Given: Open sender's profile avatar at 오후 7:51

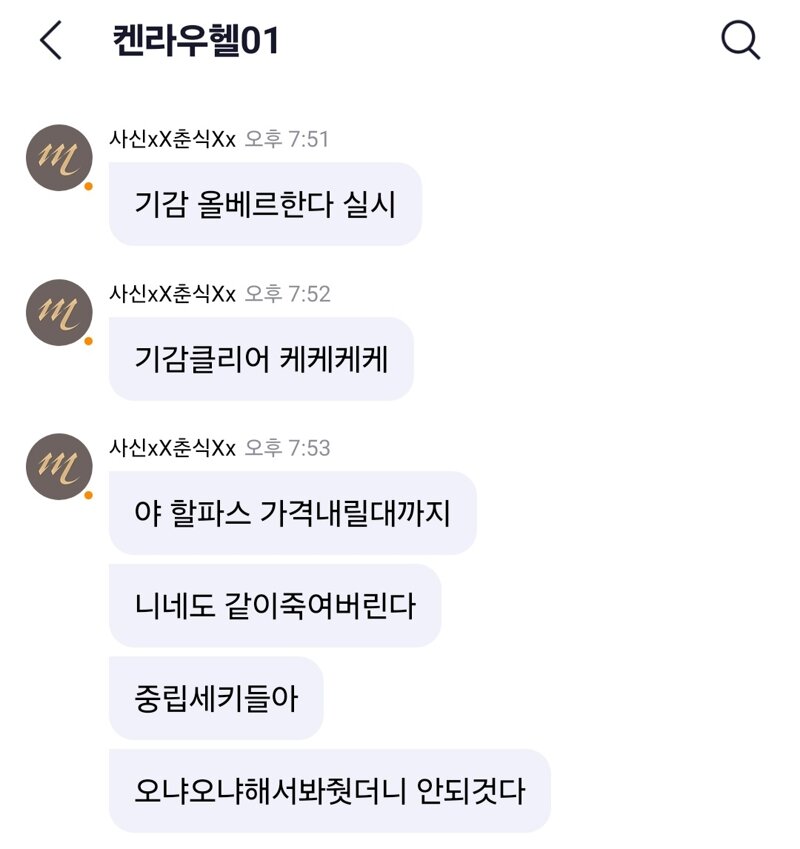Looking at the screenshot, I should [59, 158].
